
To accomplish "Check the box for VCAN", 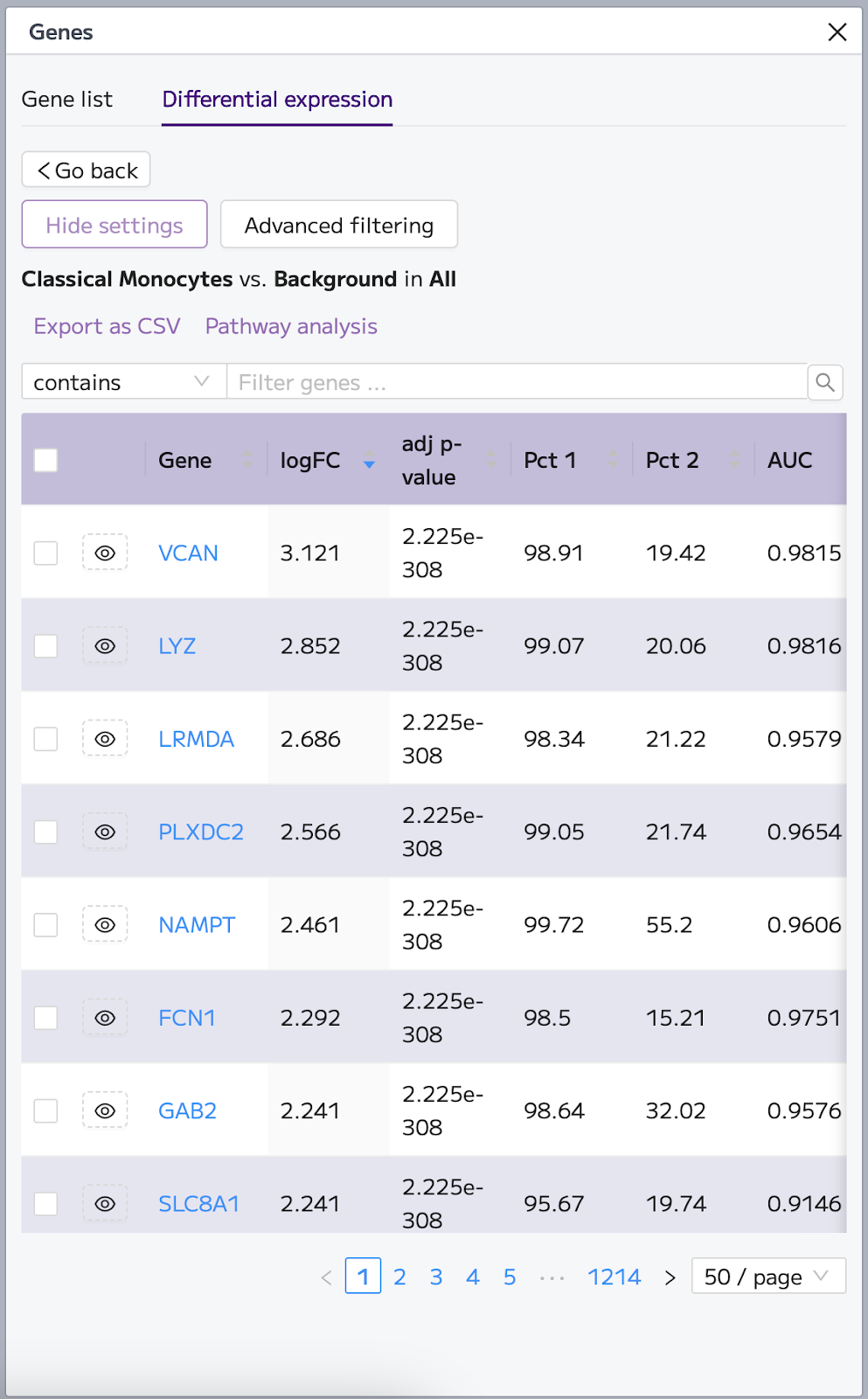I will point(45,553).
